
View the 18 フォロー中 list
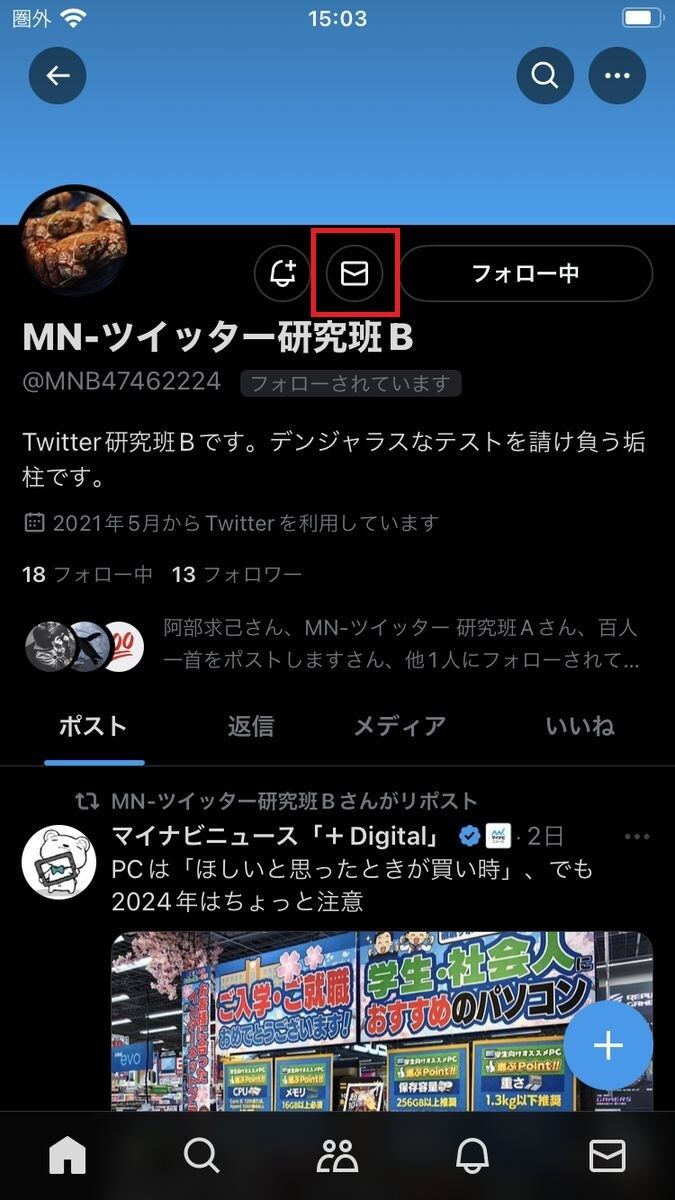pos(87,574)
